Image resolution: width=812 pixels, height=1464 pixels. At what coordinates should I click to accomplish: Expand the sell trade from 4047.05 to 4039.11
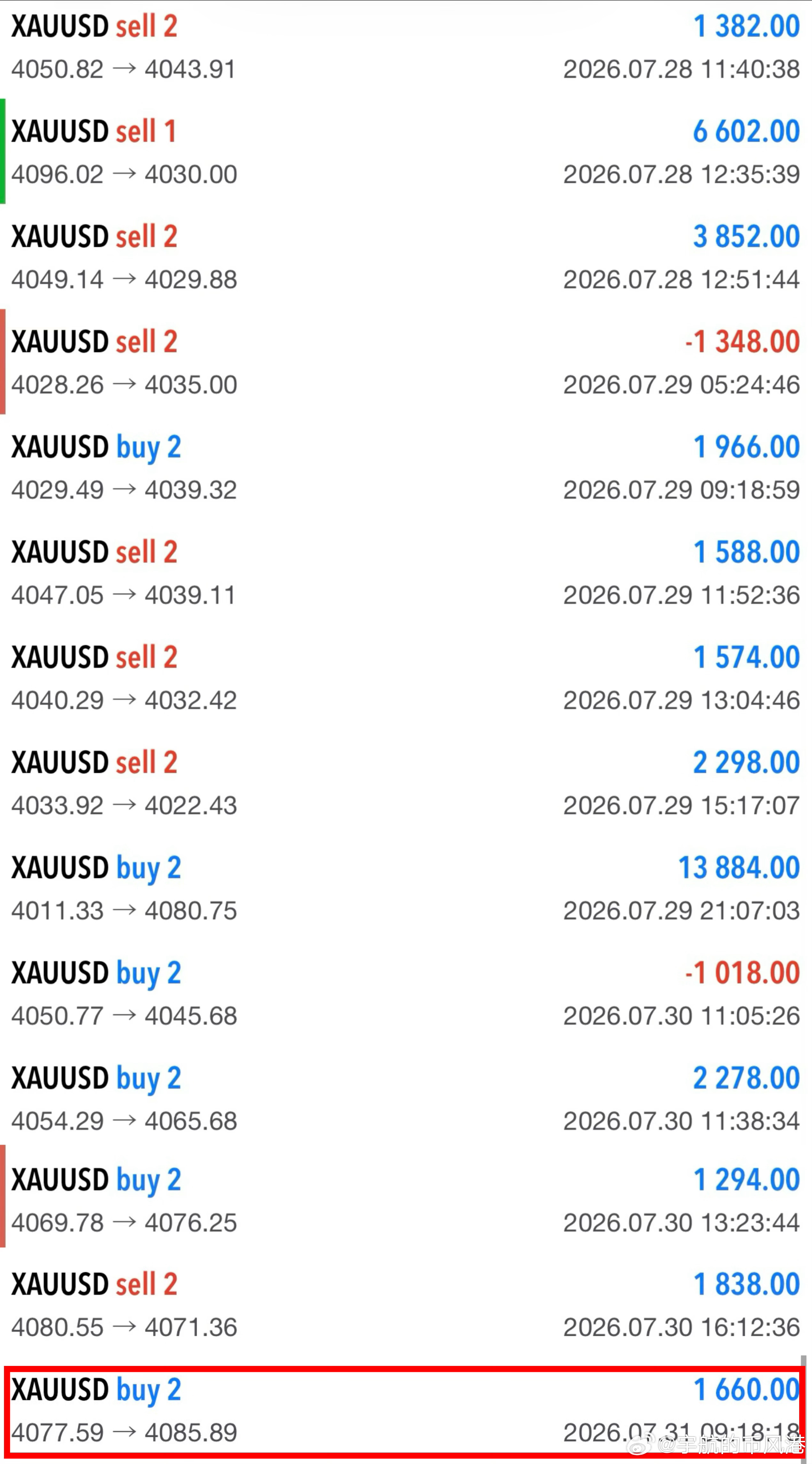(x=406, y=572)
